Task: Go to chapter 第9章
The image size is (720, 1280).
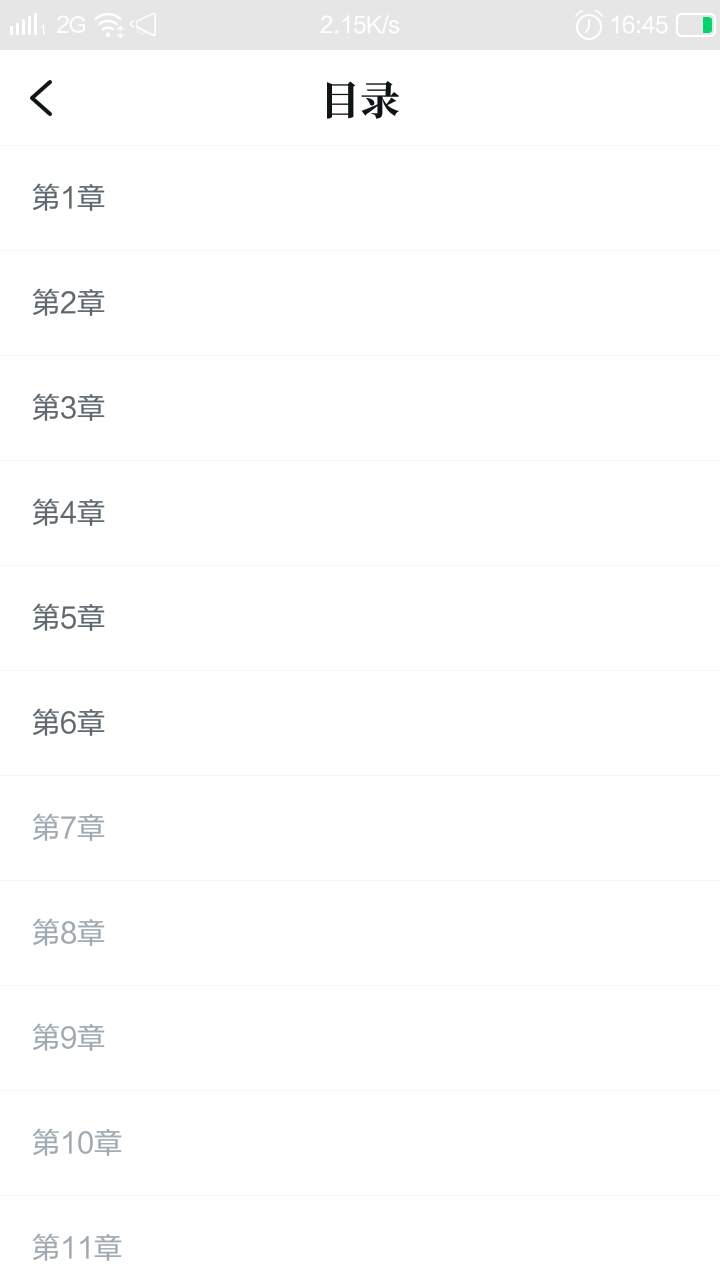Action: click(69, 1038)
